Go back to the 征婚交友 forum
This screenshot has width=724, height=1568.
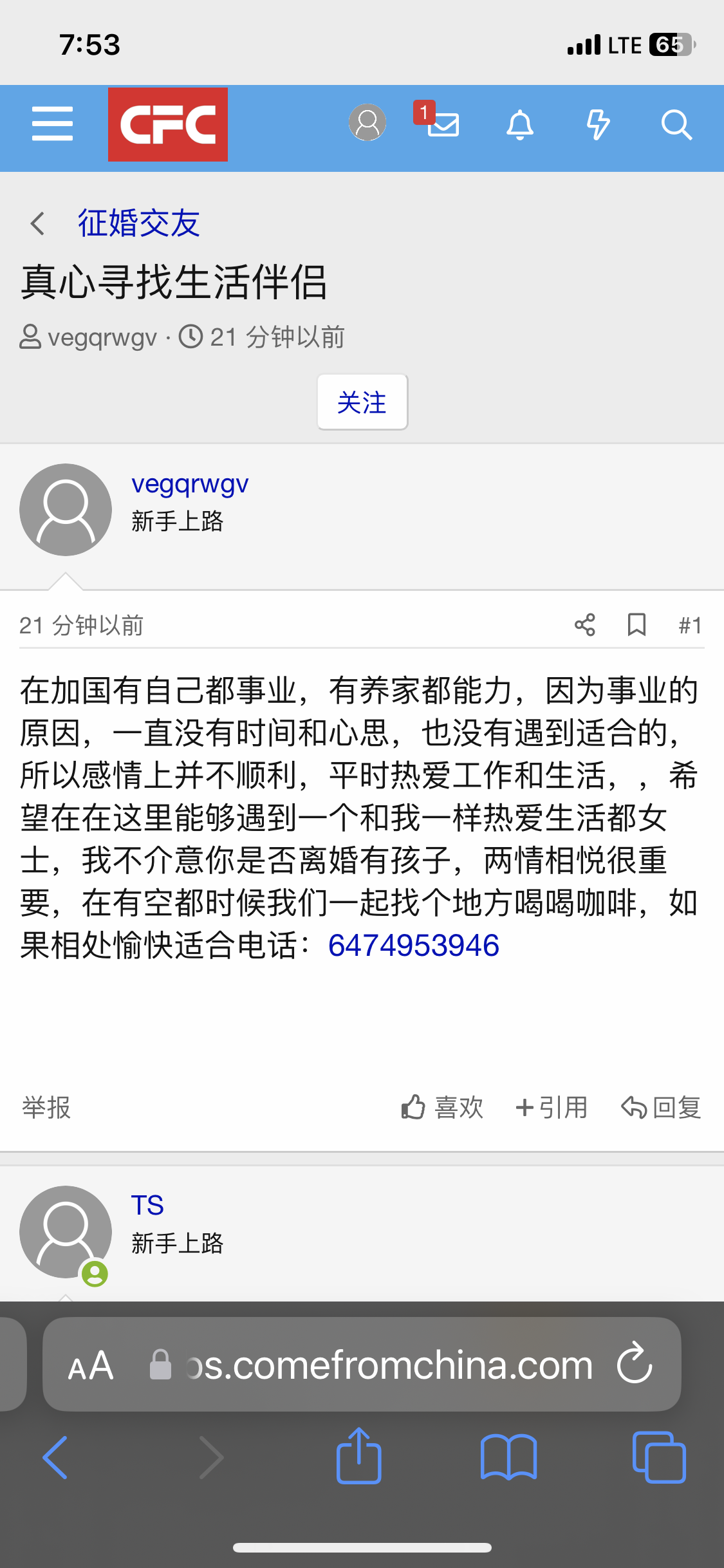click(138, 223)
